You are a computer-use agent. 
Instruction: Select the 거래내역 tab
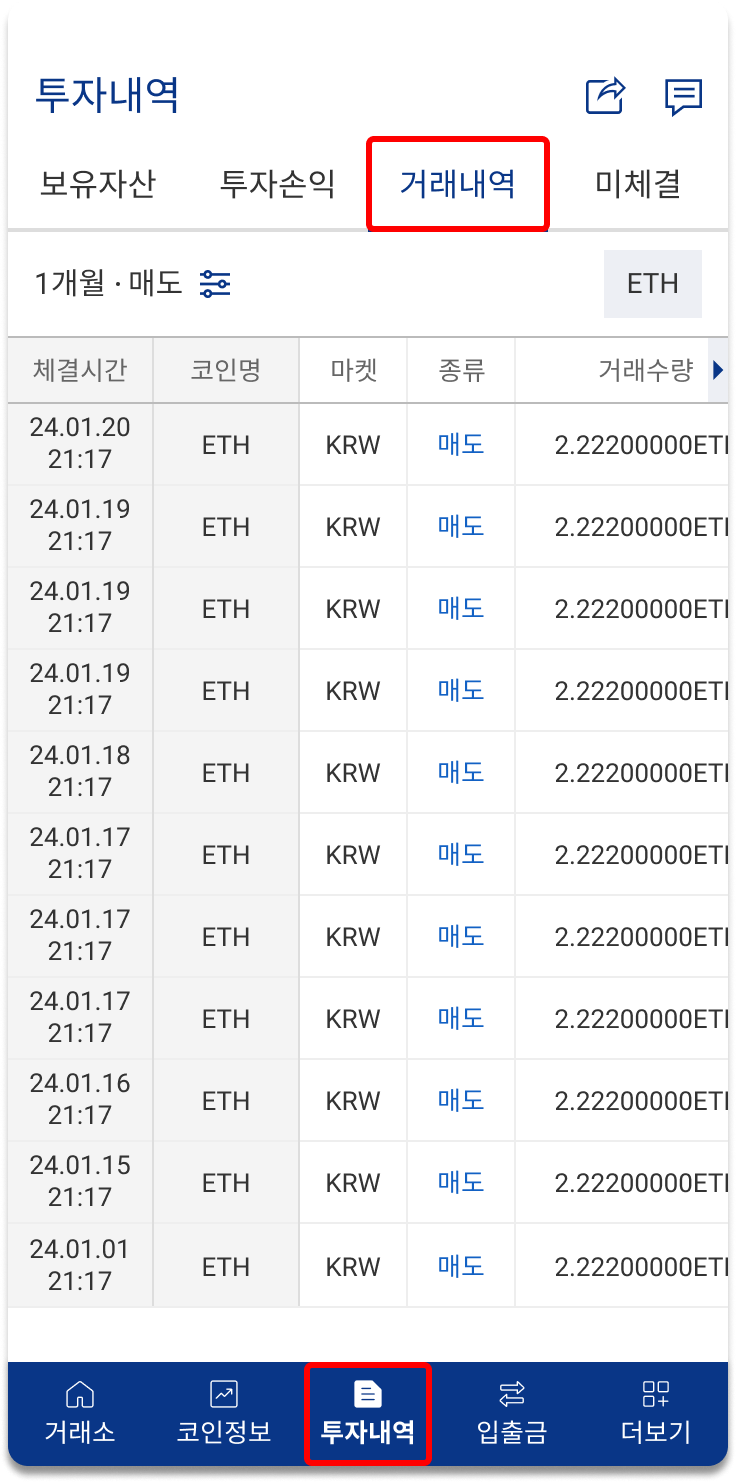click(458, 184)
